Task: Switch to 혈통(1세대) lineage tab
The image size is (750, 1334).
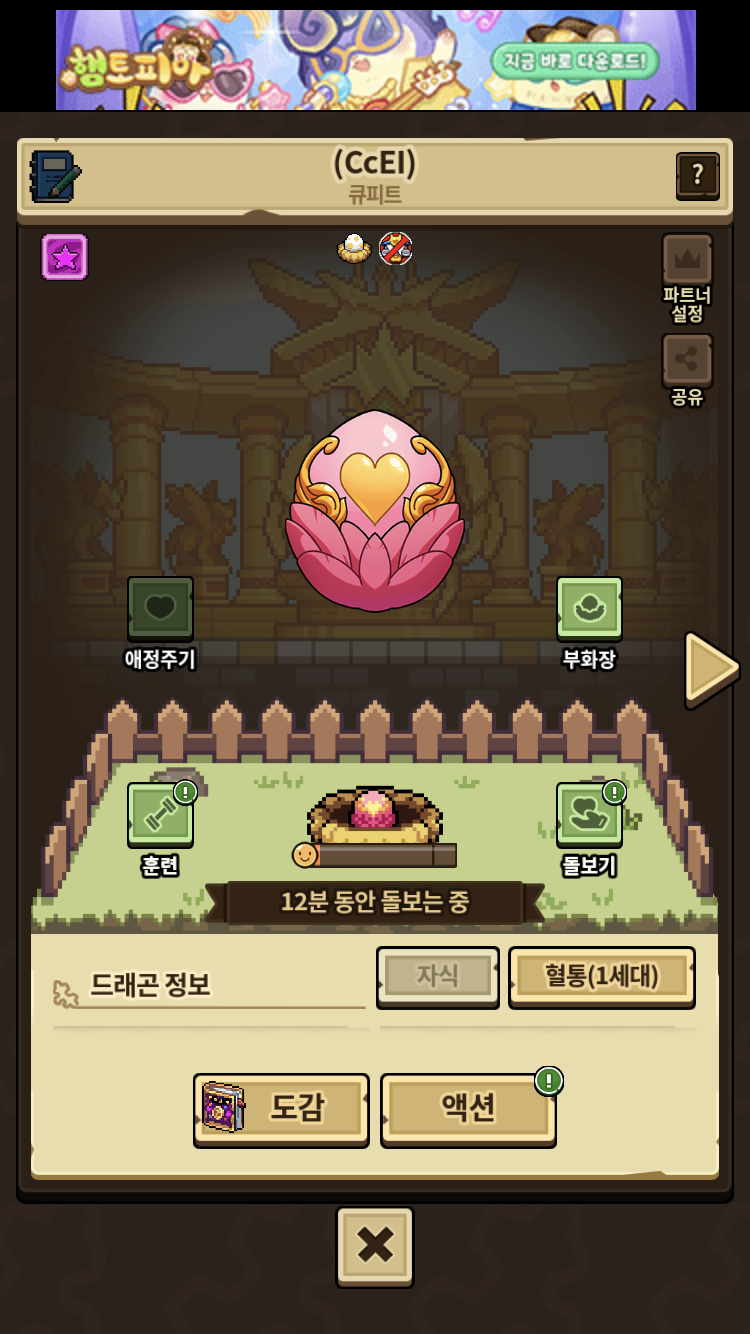Action: click(601, 976)
